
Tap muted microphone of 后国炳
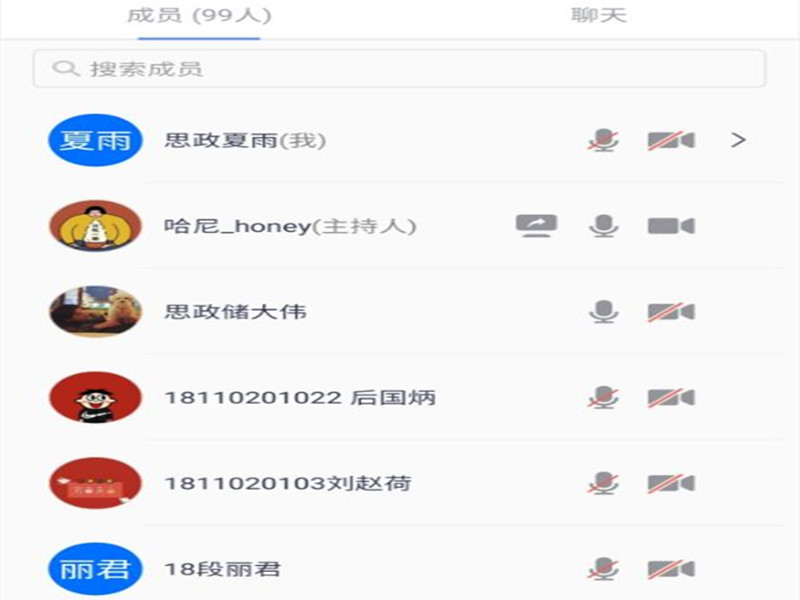(603, 398)
